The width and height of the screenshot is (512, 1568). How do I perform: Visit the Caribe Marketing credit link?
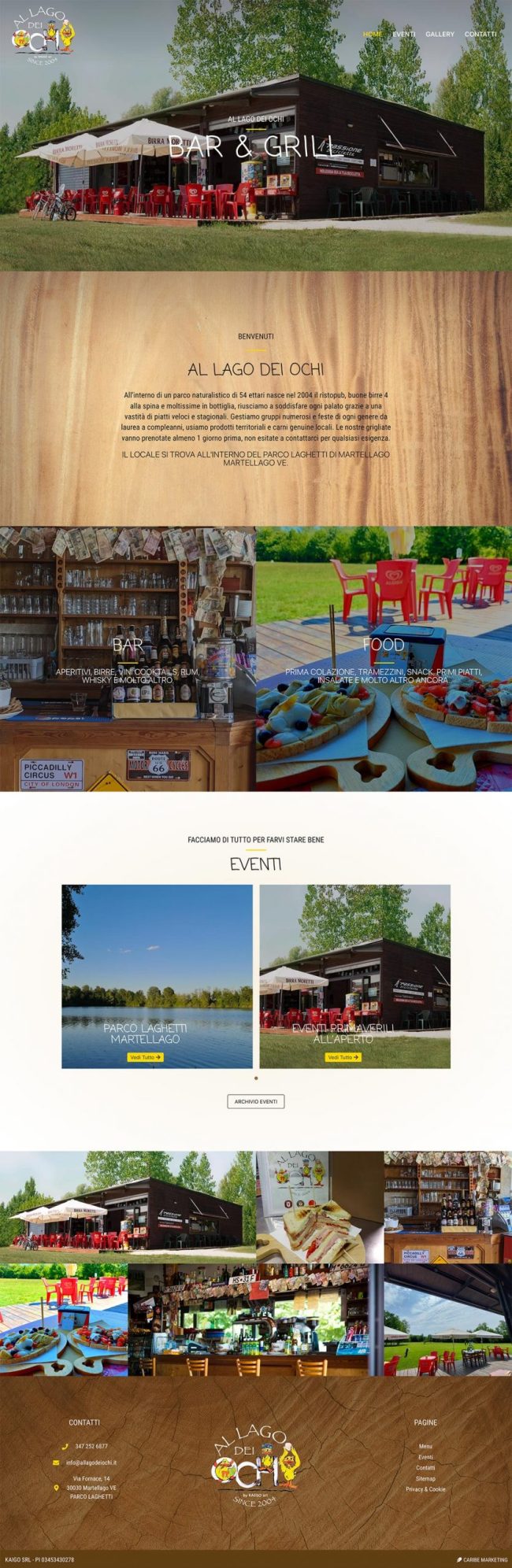click(x=482, y=1559)
